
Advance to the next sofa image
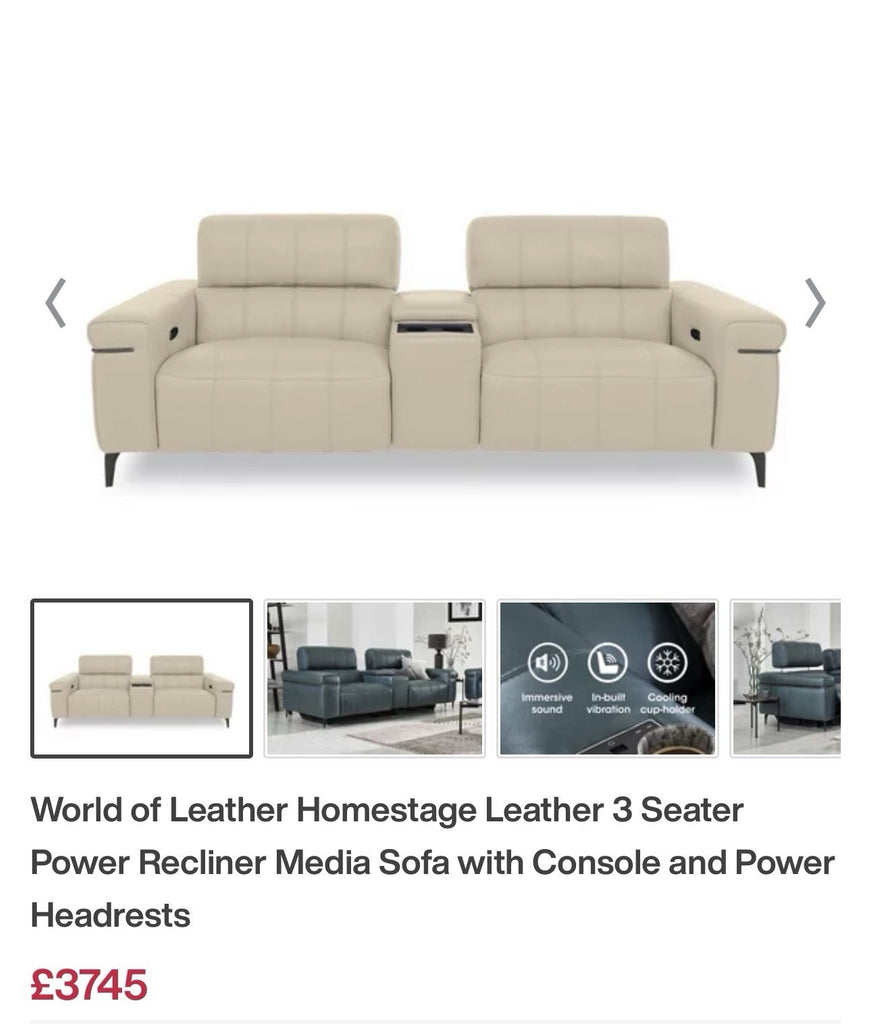[815, 303]
